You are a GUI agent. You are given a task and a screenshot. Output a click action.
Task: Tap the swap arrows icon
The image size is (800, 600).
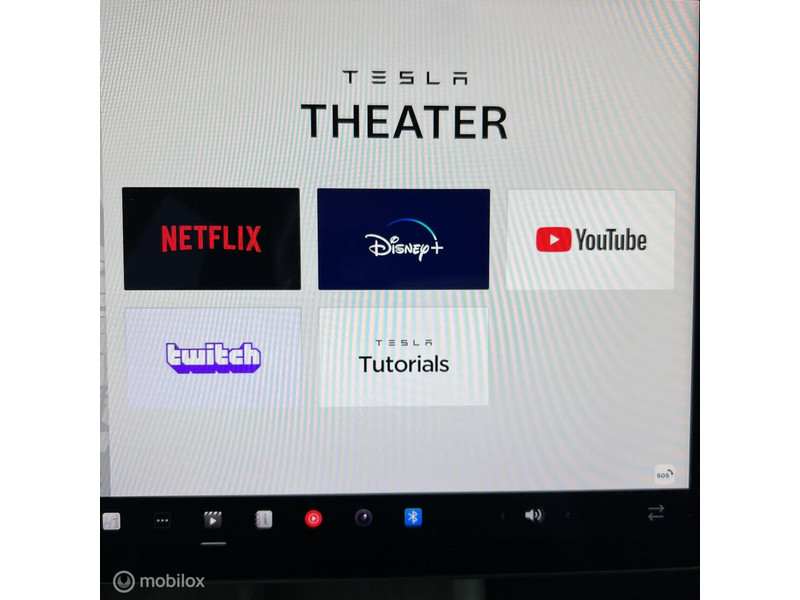pyautogui.click(x=655, y=513)
